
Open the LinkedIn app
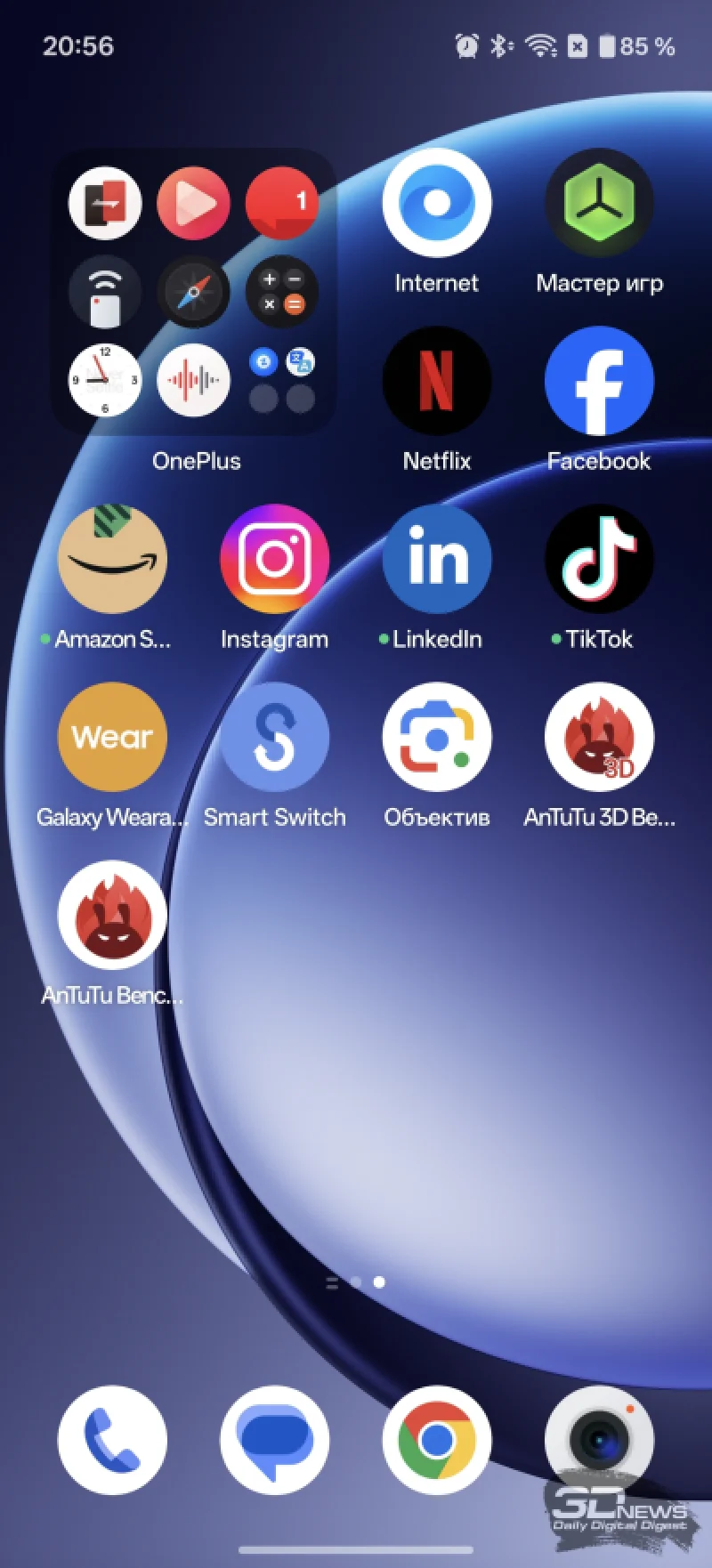(x=436, y=559)
